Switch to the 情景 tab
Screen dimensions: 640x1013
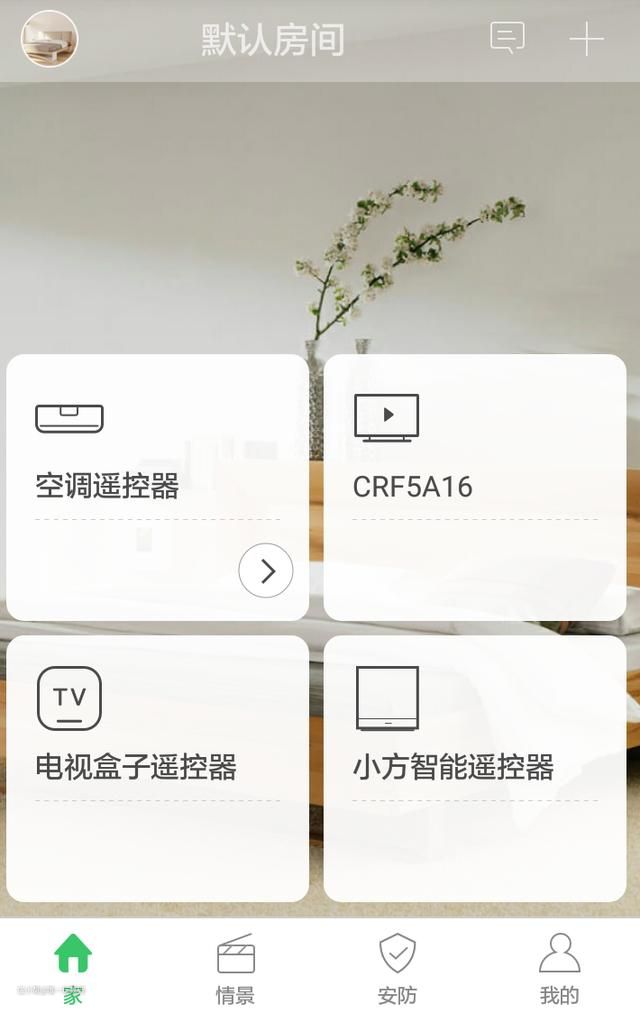pos(236,967)
